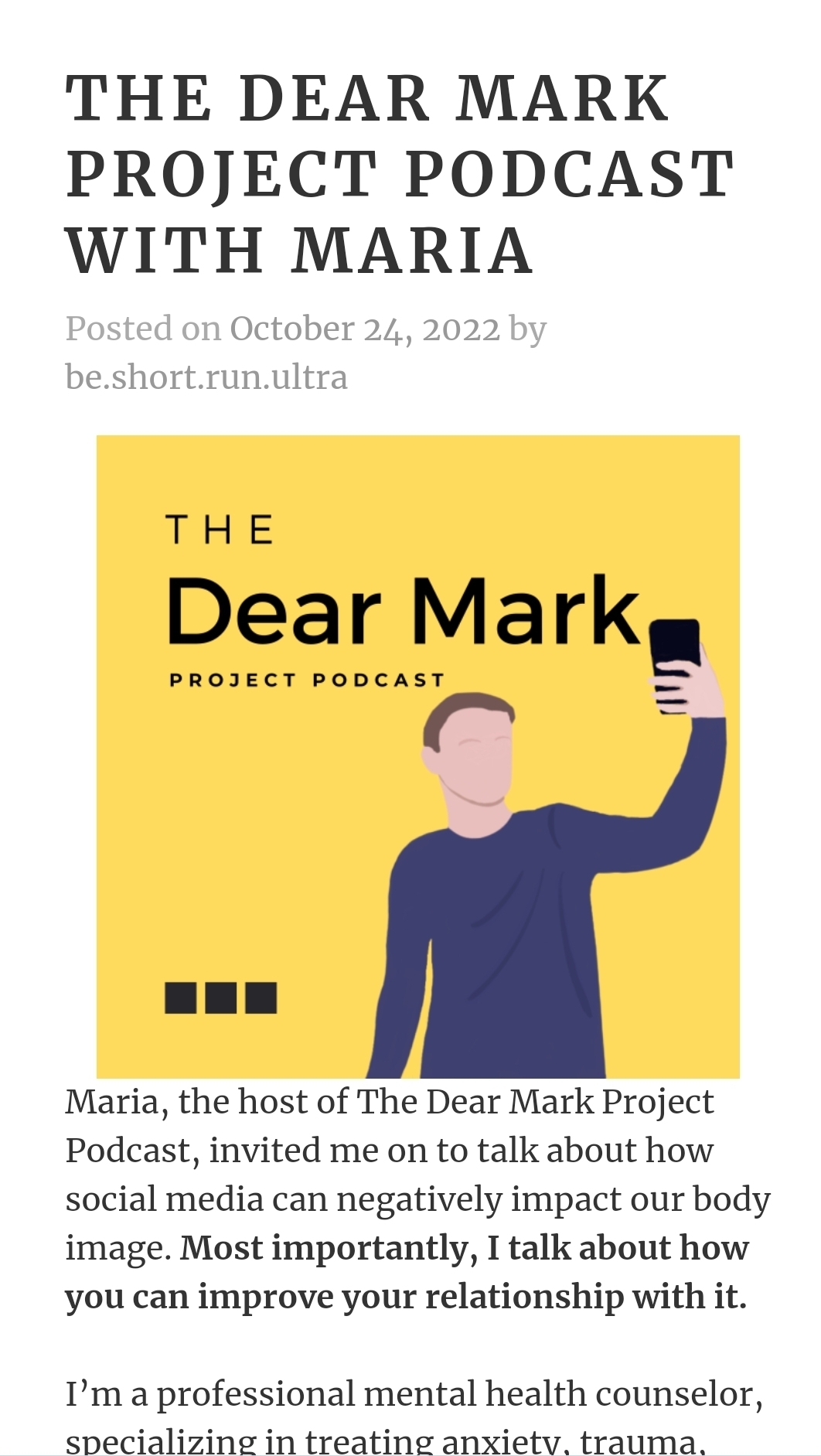Open the October 24, 2022 post date link
Image resolution: width=821 pixels, height=1456 pixels.
pyautogui.click(x=365, y=329)
